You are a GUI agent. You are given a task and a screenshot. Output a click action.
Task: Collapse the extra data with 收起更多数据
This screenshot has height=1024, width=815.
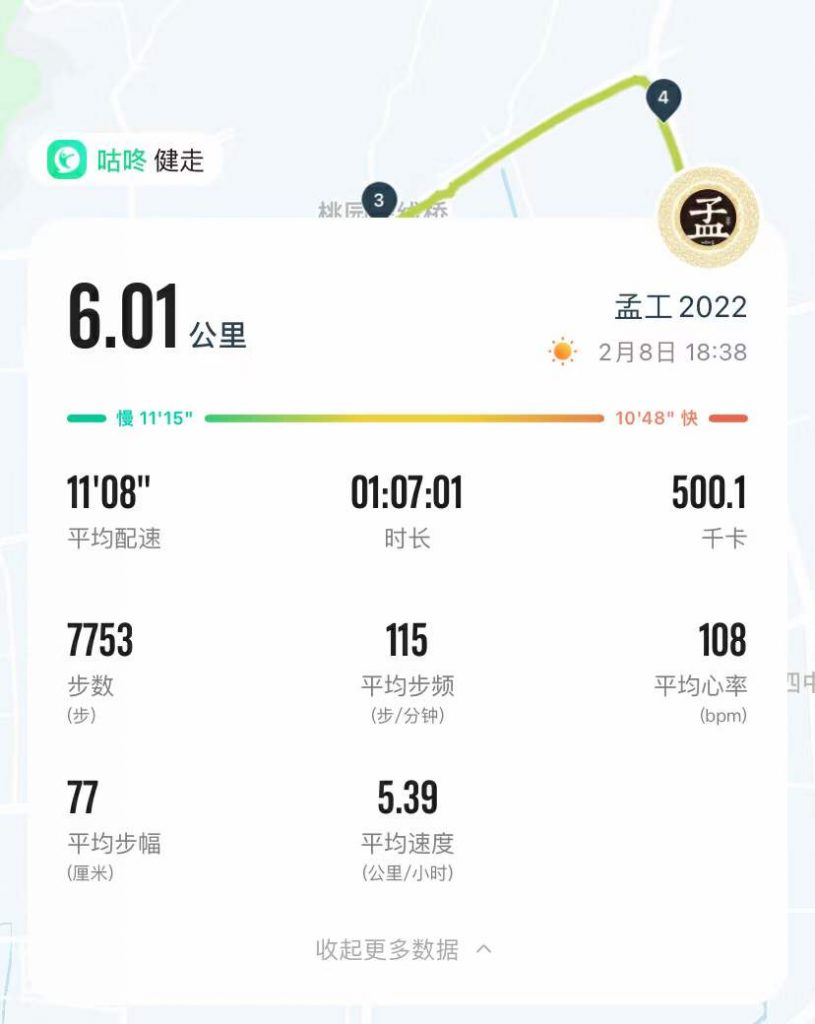tap(404, 949)
